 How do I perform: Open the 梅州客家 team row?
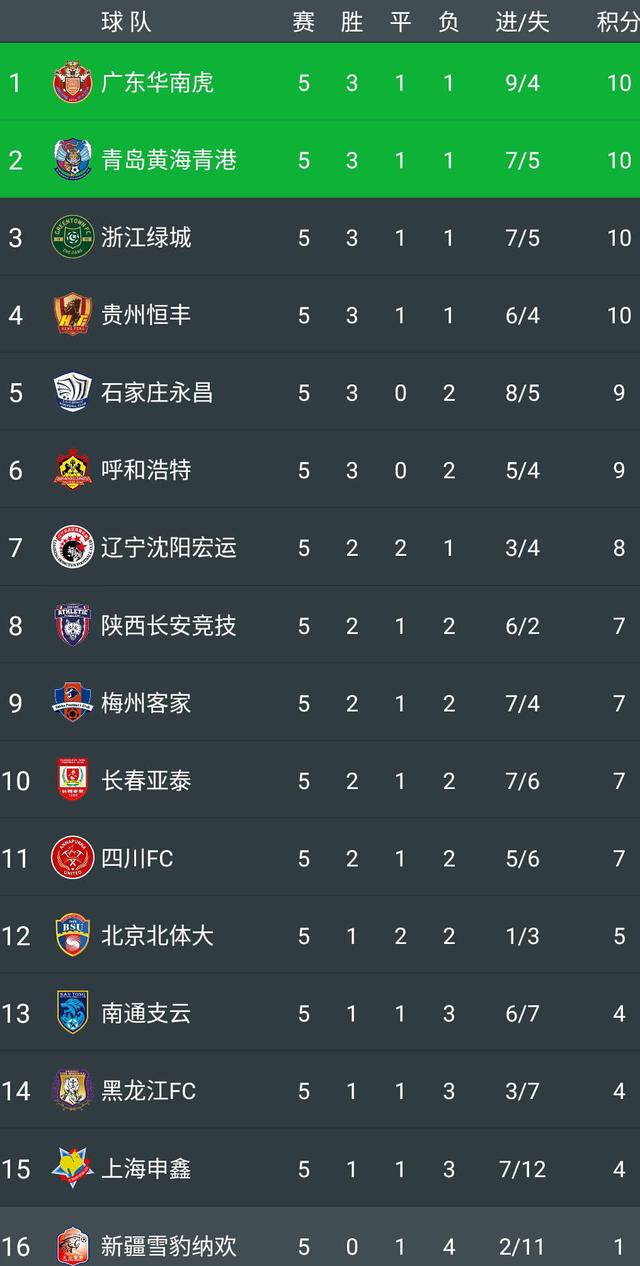point(320,703)
